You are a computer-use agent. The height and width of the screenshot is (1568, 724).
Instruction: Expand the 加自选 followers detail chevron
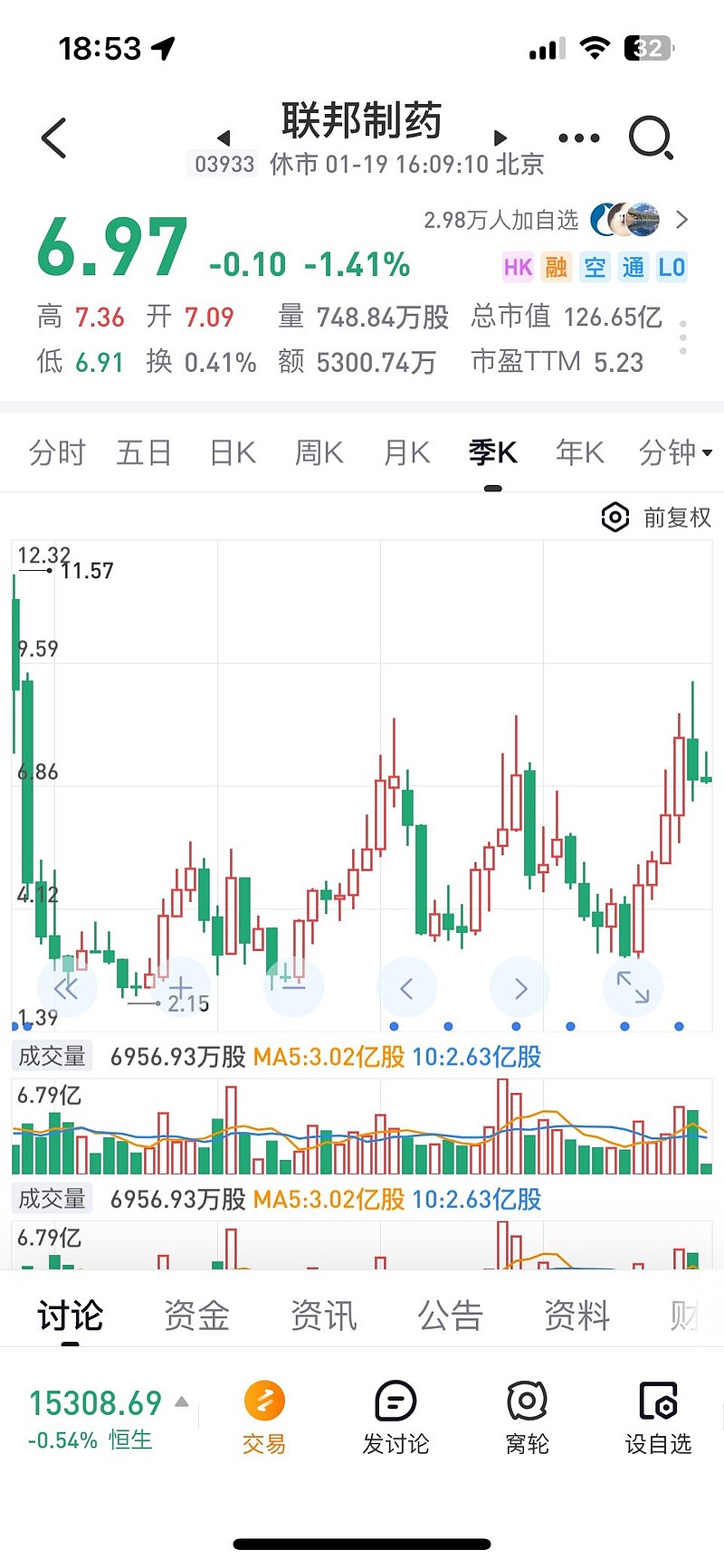click(681, 220)
